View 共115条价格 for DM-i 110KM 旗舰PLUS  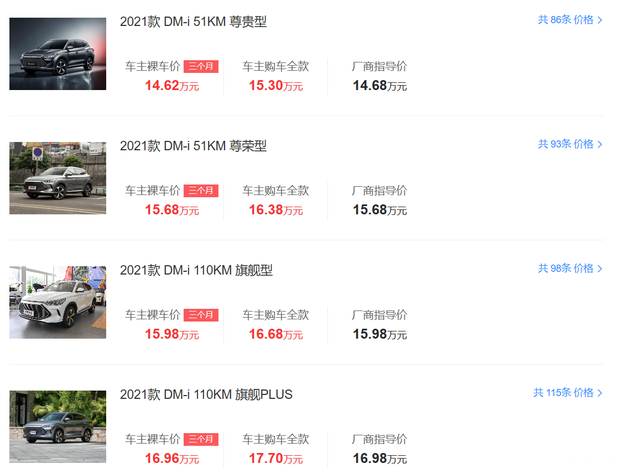click(x=567, y=393)
